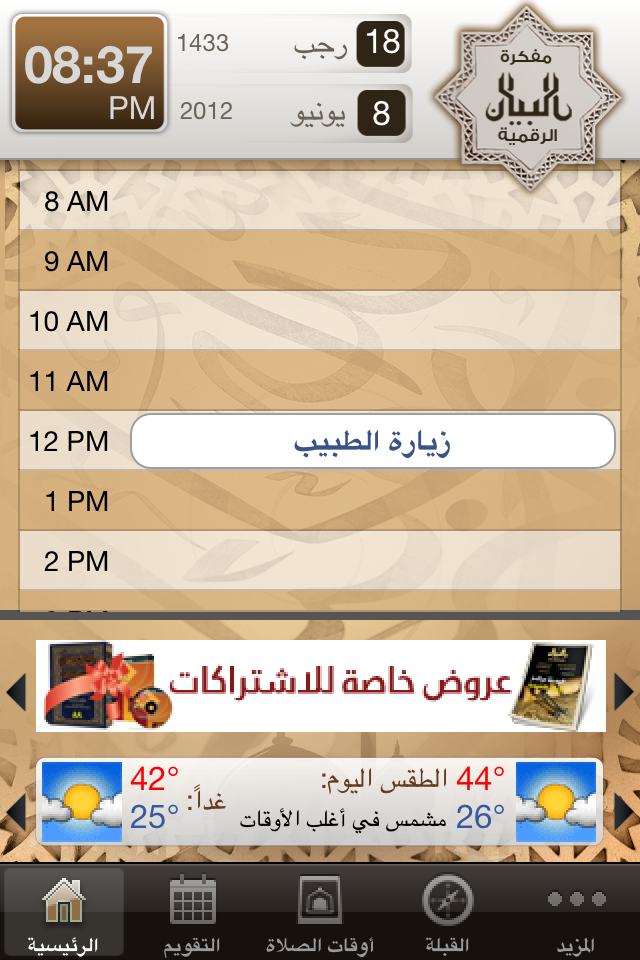
Task: Switch to the التقويم calendar tab
Action: coord(192,912)
